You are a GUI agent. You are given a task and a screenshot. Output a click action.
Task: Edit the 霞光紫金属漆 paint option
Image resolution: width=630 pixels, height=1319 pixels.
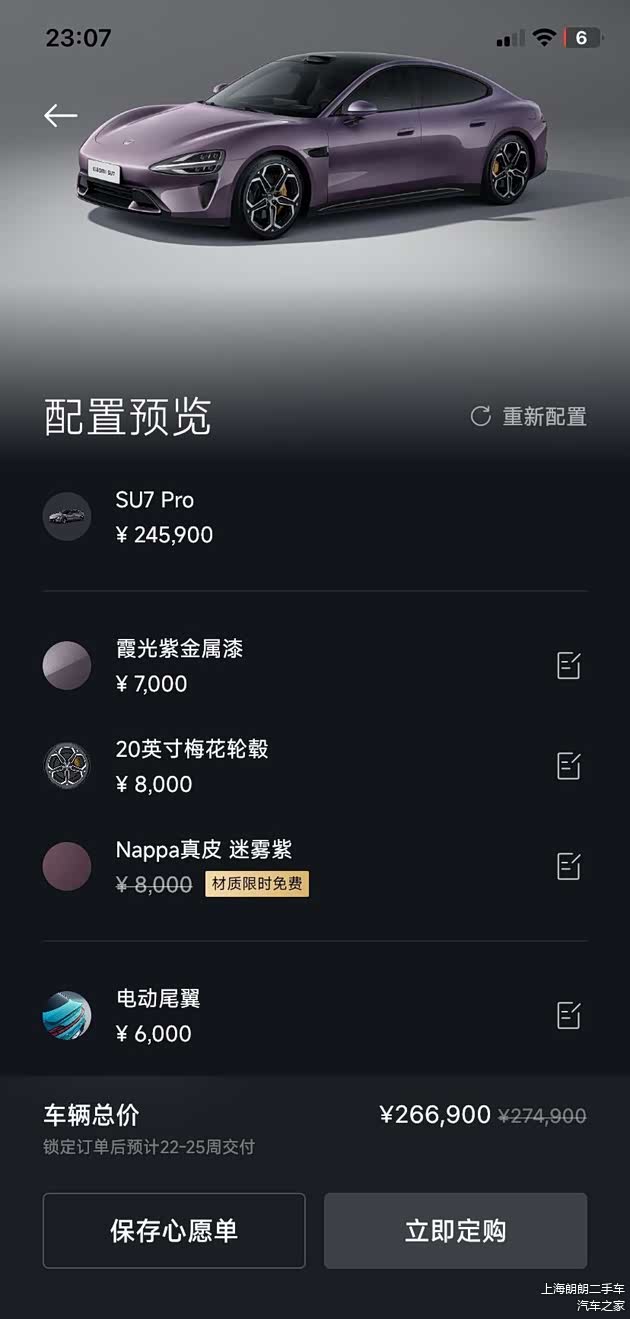pos(568,665)
